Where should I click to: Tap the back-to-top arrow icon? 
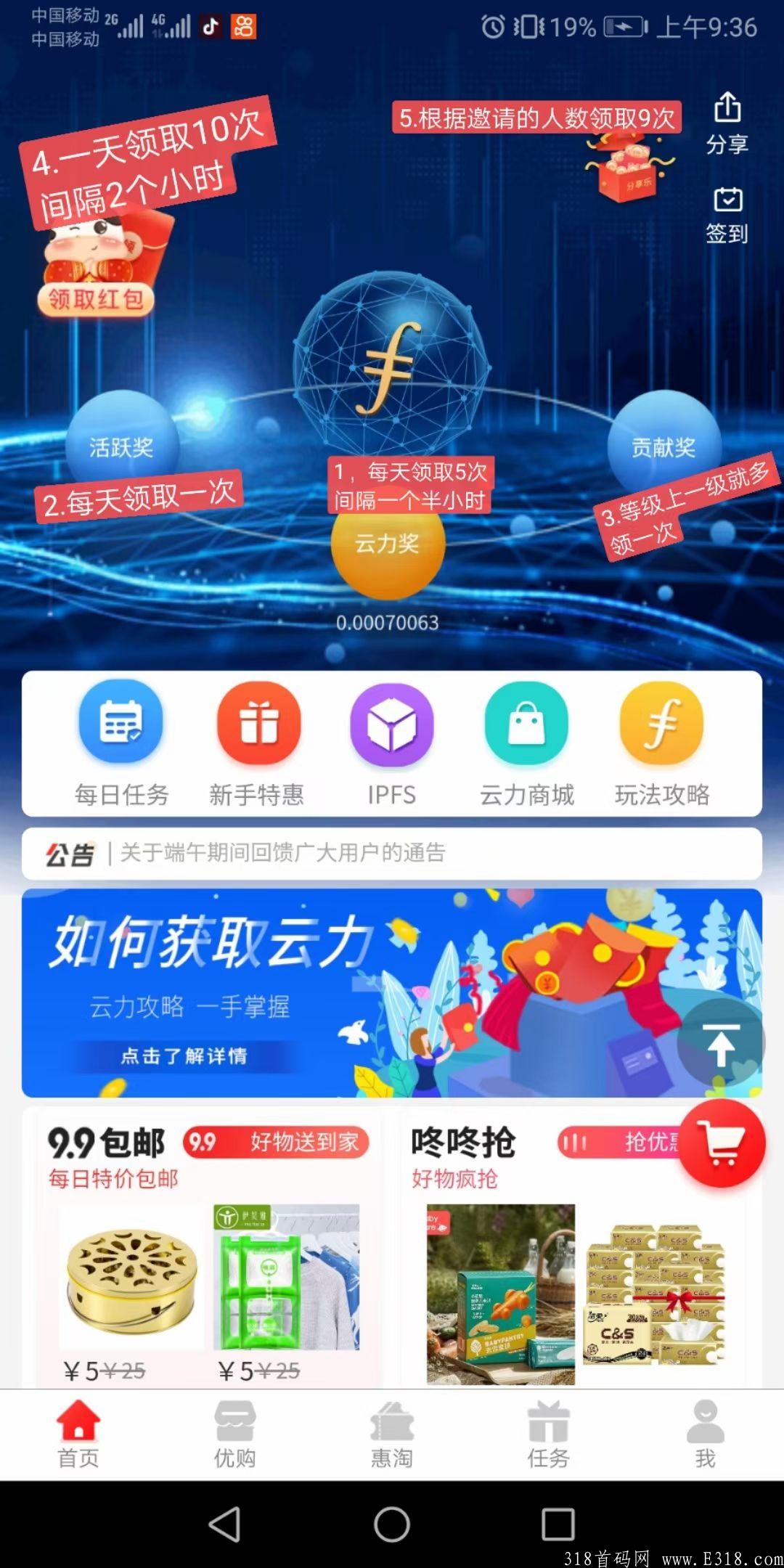click(x=721, y=1045)
